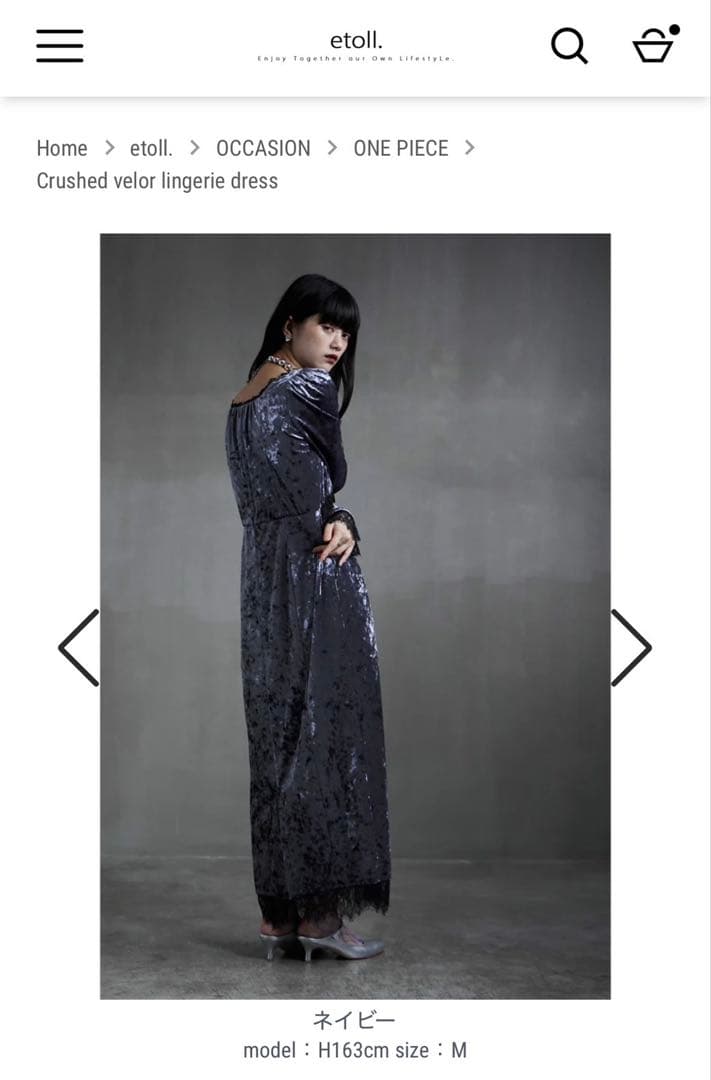Viewport: 711px width, 1080px height.
Task: Show the next product image
Action: point(631,648)
